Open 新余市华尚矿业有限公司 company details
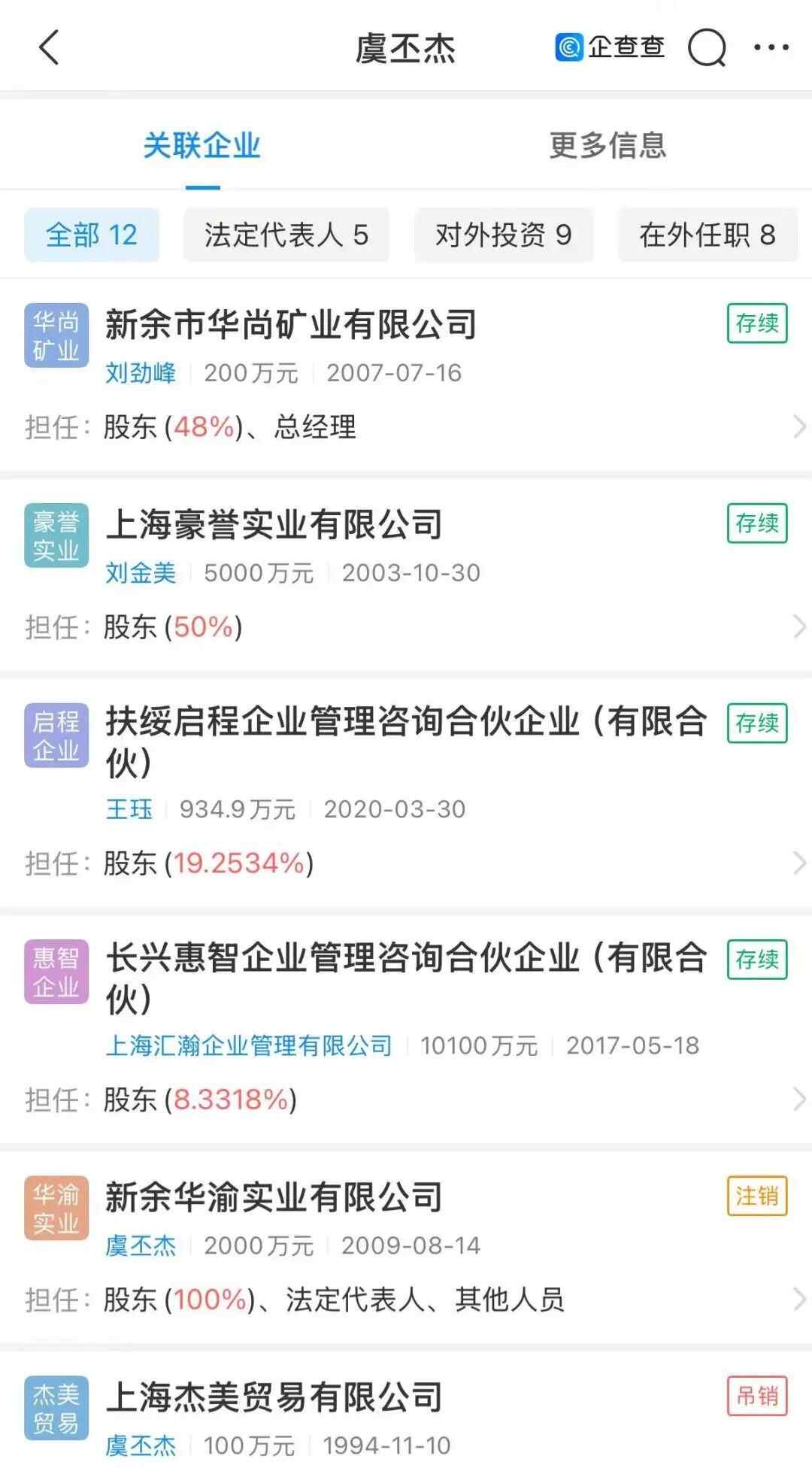 (x=291, y=325)
